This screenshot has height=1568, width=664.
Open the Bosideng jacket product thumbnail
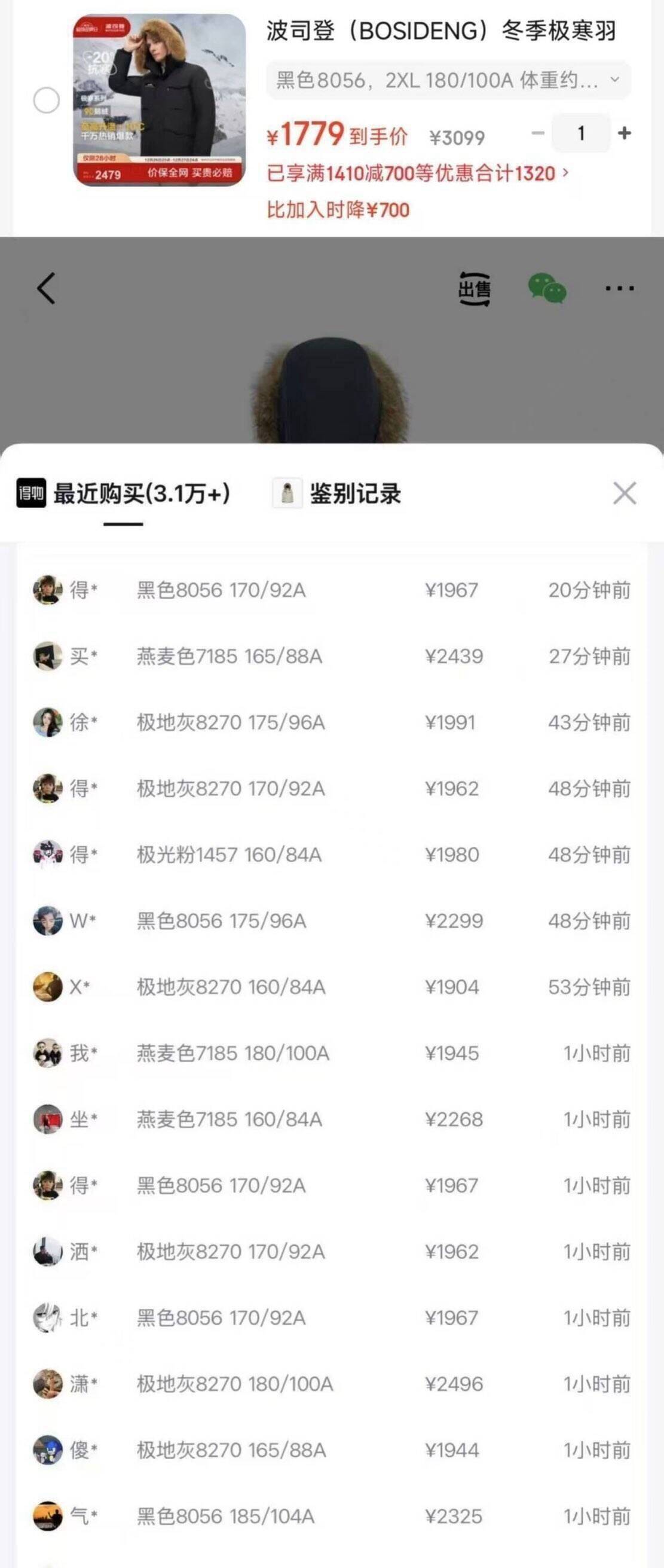[160, 100]
